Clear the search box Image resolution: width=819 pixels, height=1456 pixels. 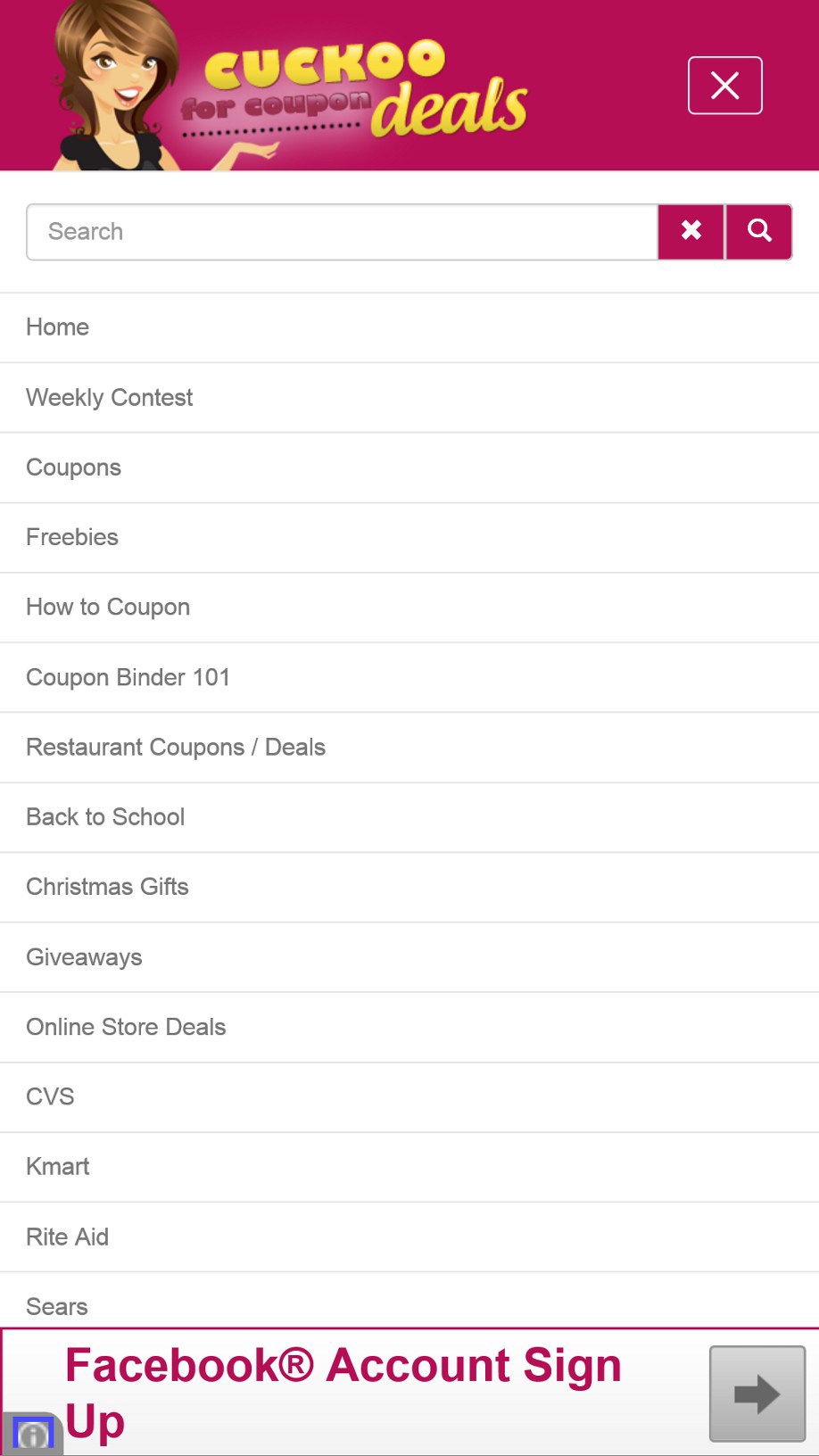(x=691, y=232)
